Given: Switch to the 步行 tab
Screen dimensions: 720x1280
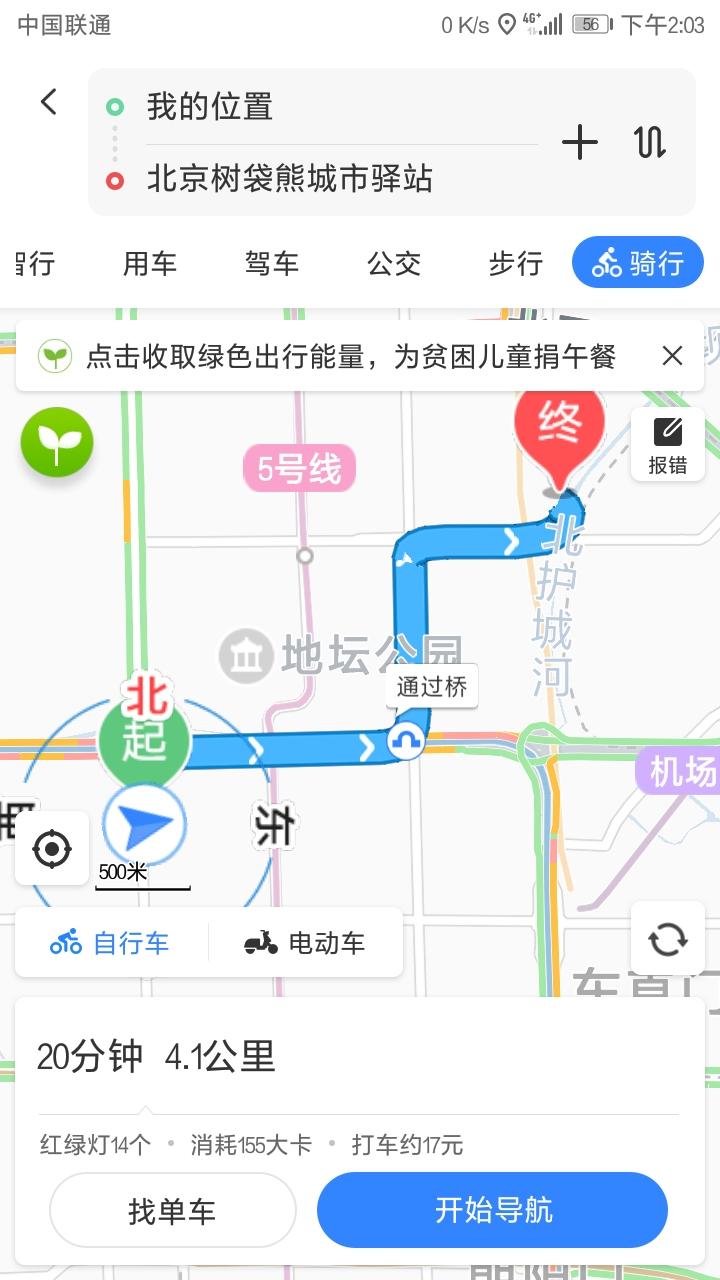Looking at the screenshot, I should 516,263.
